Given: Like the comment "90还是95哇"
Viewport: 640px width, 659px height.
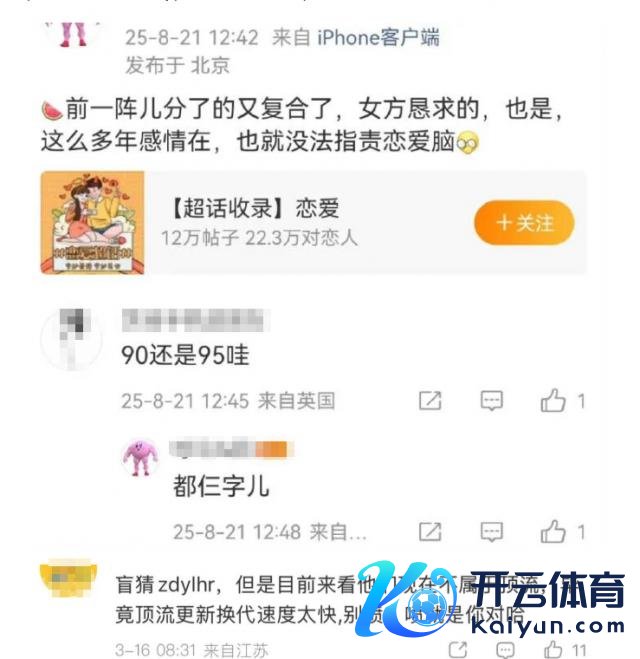Looking at the screenshot, I should [553, 401].
